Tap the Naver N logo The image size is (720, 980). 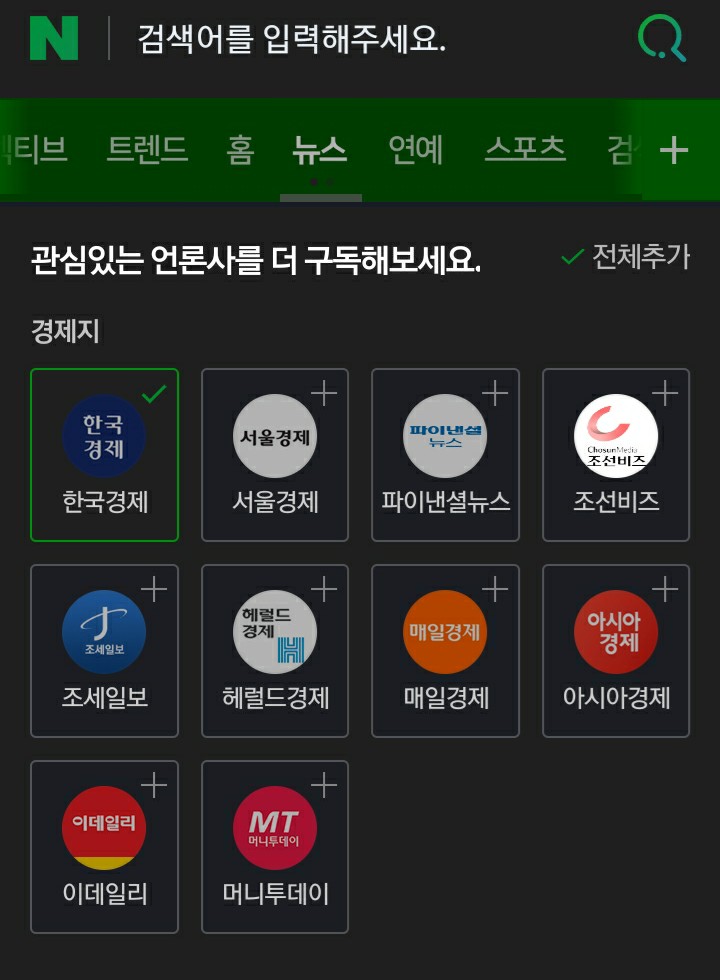tap(54, 38)
